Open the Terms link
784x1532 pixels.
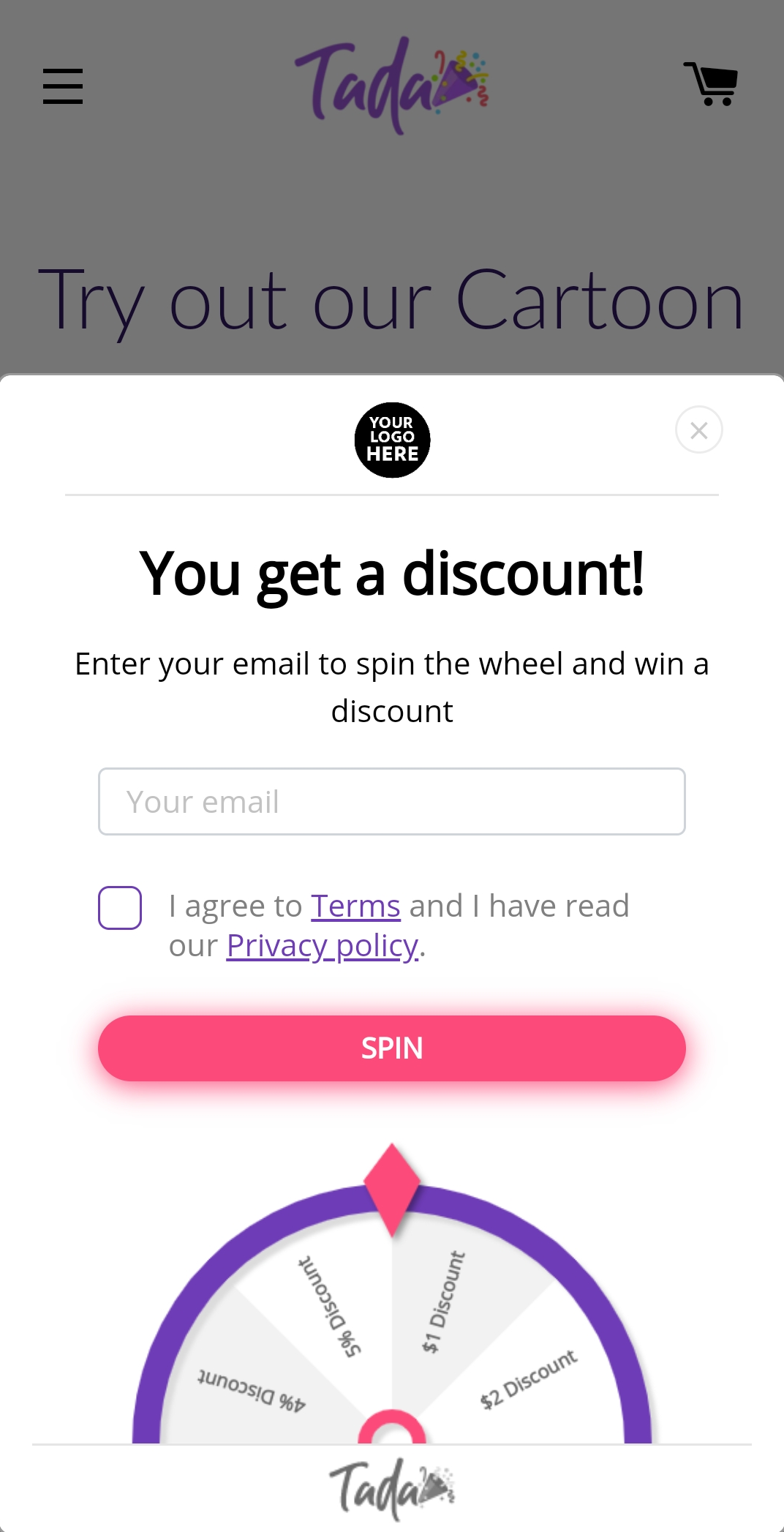[x=356, y=906]
